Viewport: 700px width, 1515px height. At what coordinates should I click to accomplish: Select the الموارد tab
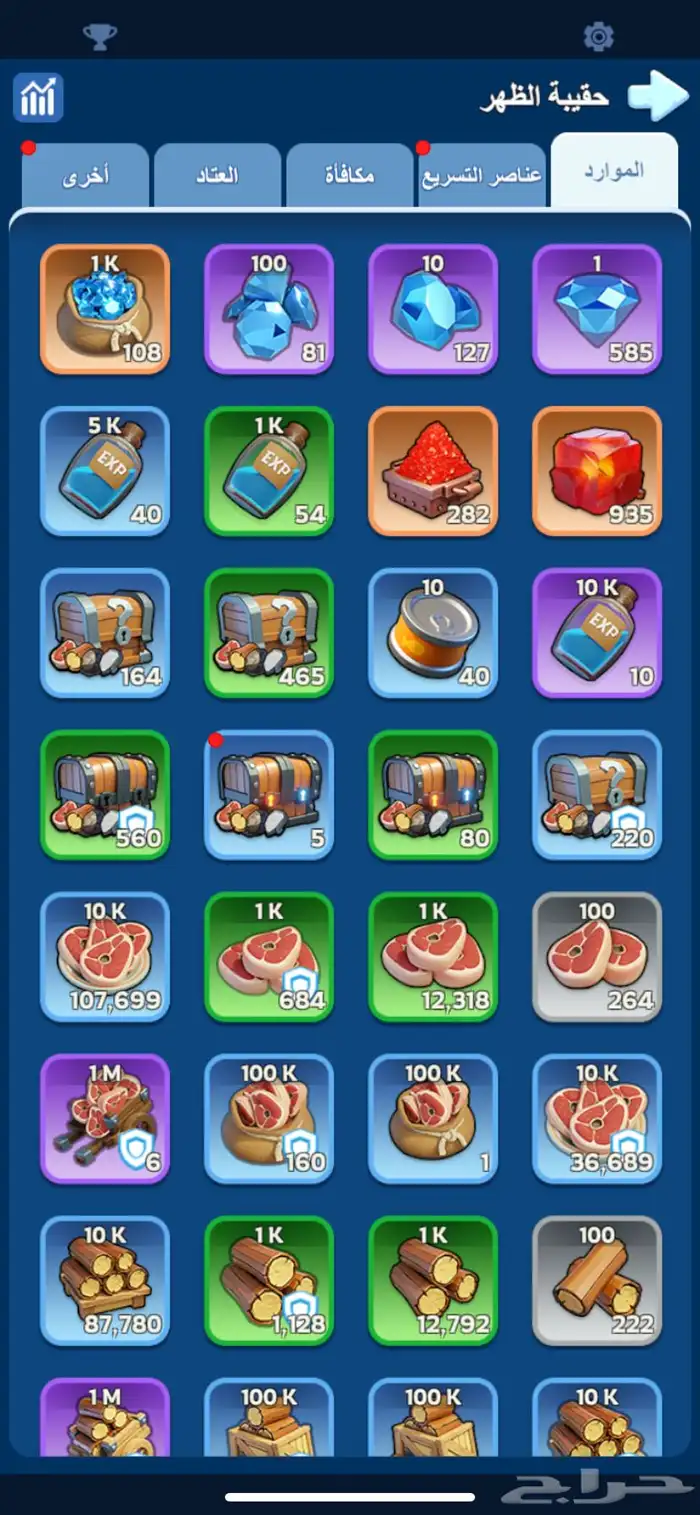(614, 171)
